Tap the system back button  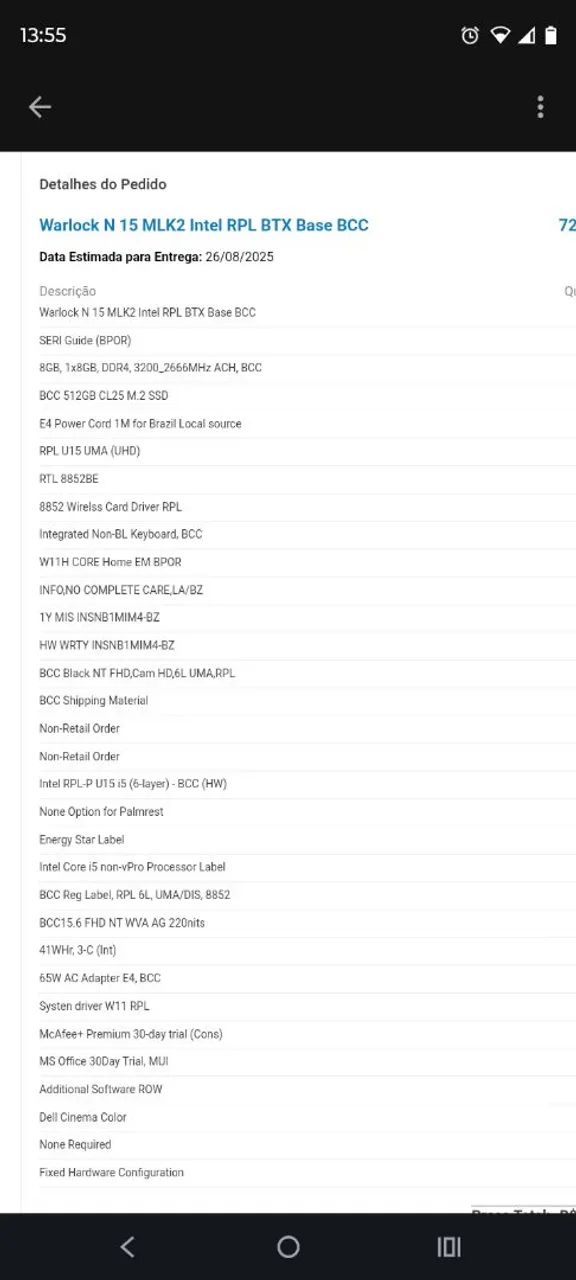[x=127, y=1246]
